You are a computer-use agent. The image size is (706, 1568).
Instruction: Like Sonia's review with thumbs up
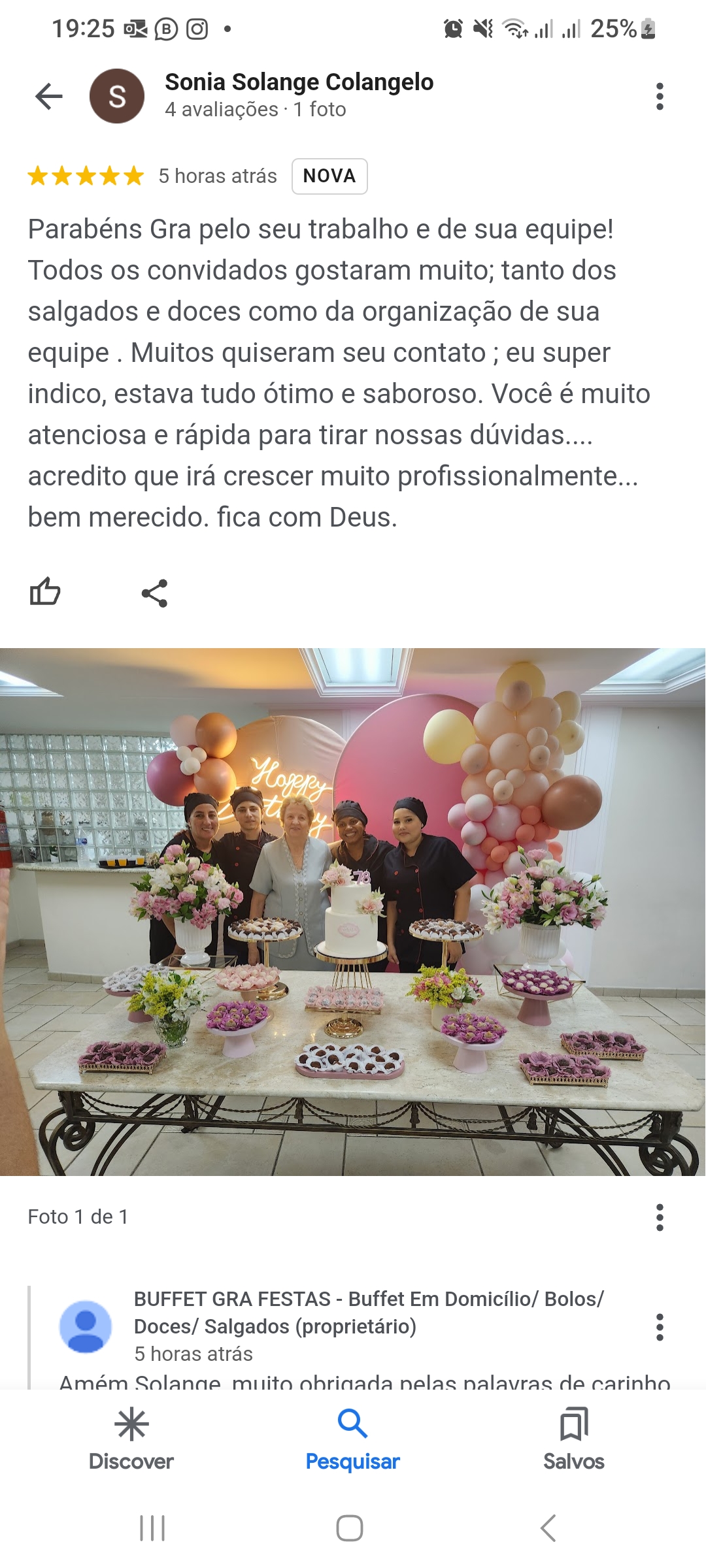pos(45,593)
